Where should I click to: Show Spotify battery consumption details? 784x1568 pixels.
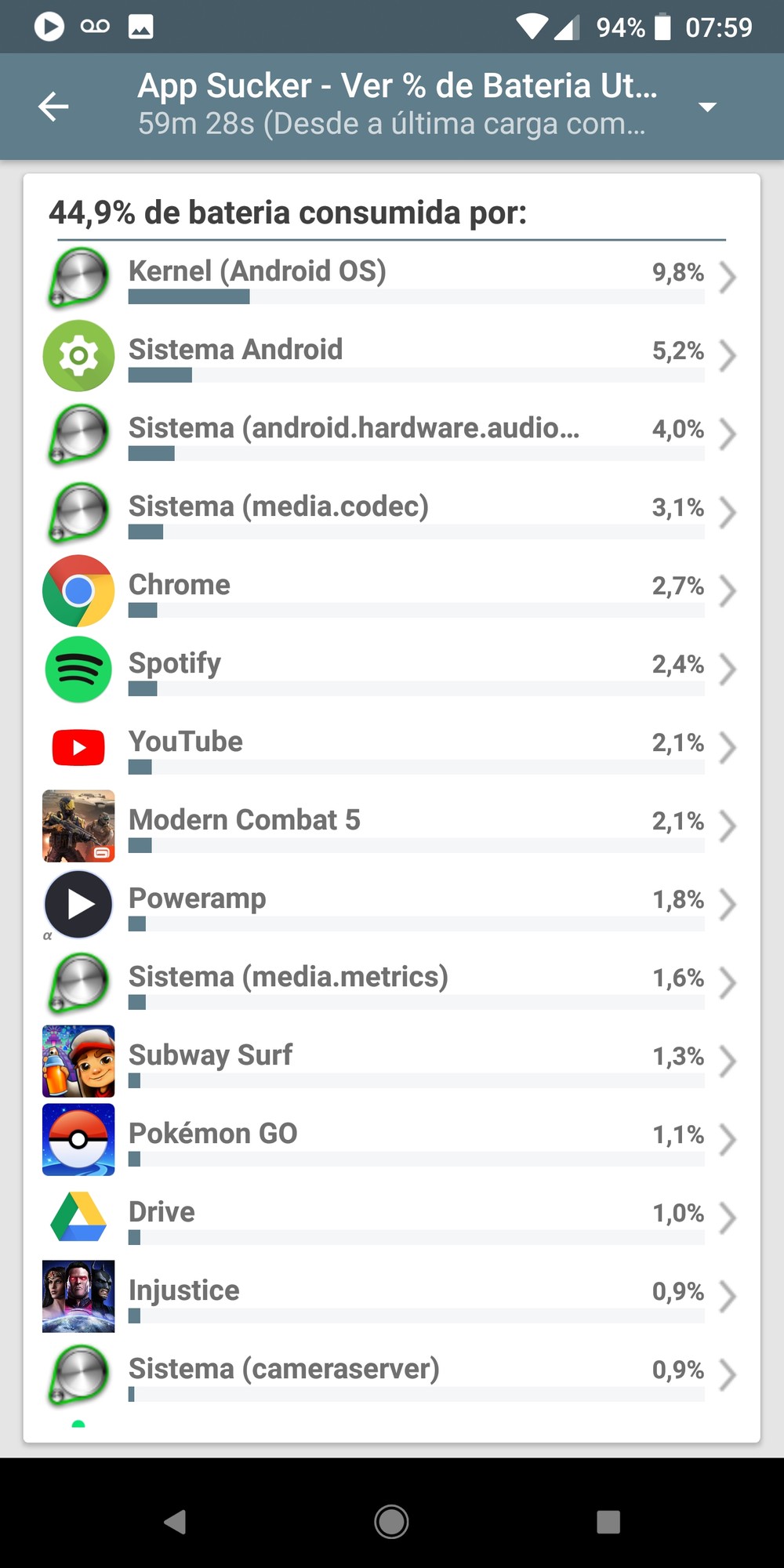tap(392, 669)
